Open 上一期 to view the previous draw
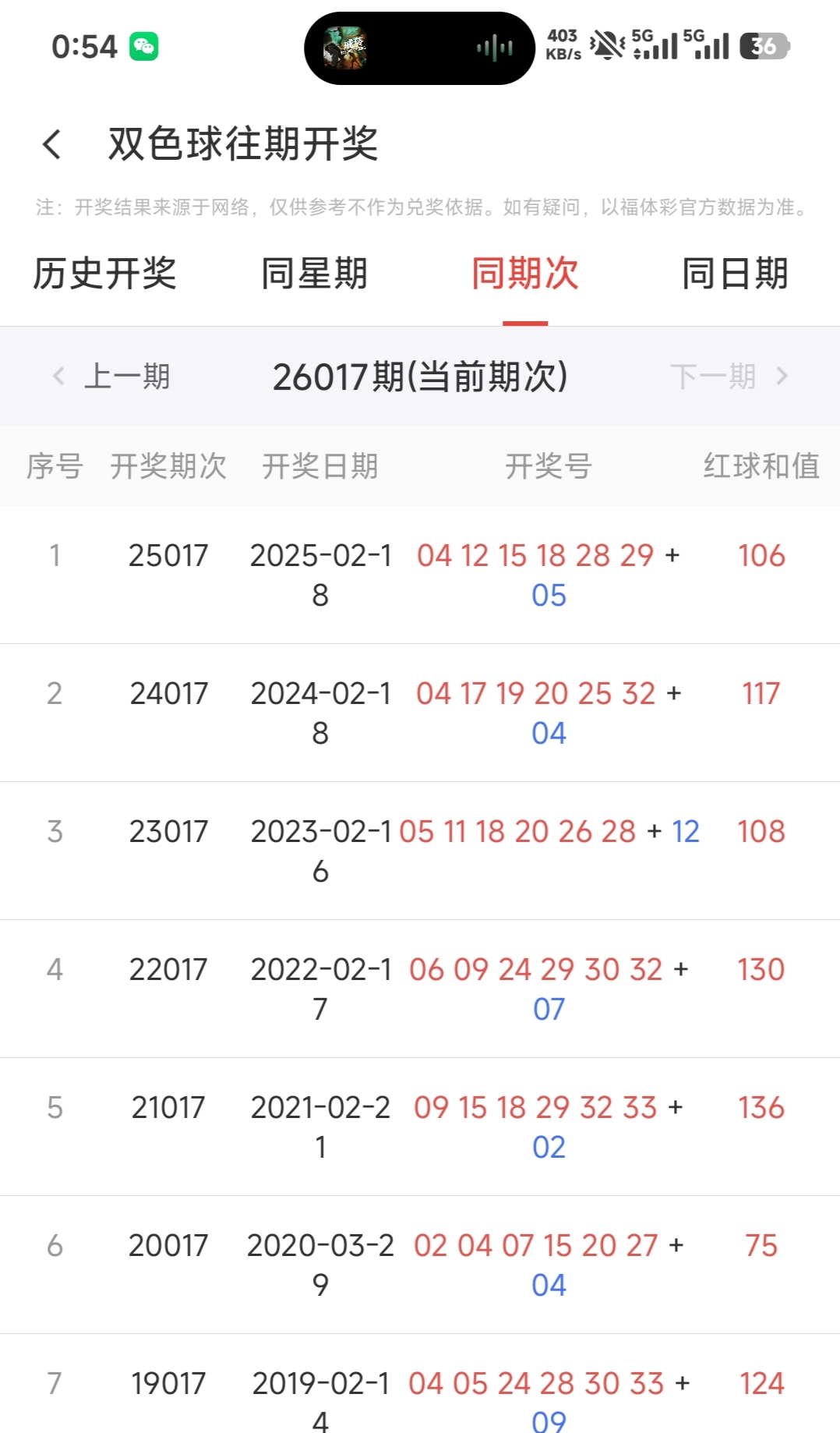The image size is (840, 1433). (x=129, y=377)
